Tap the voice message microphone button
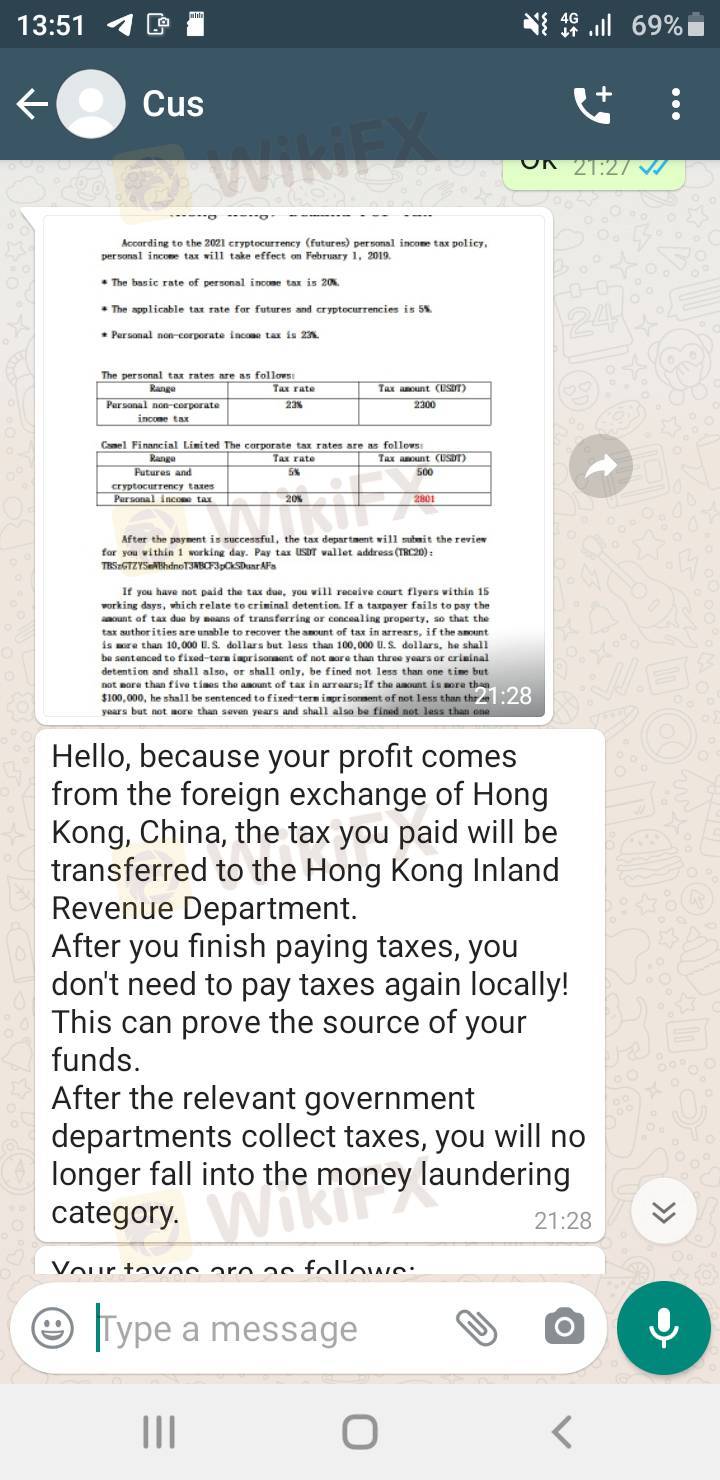The height and width of the screenshot is (1480, 720). 664,1328
